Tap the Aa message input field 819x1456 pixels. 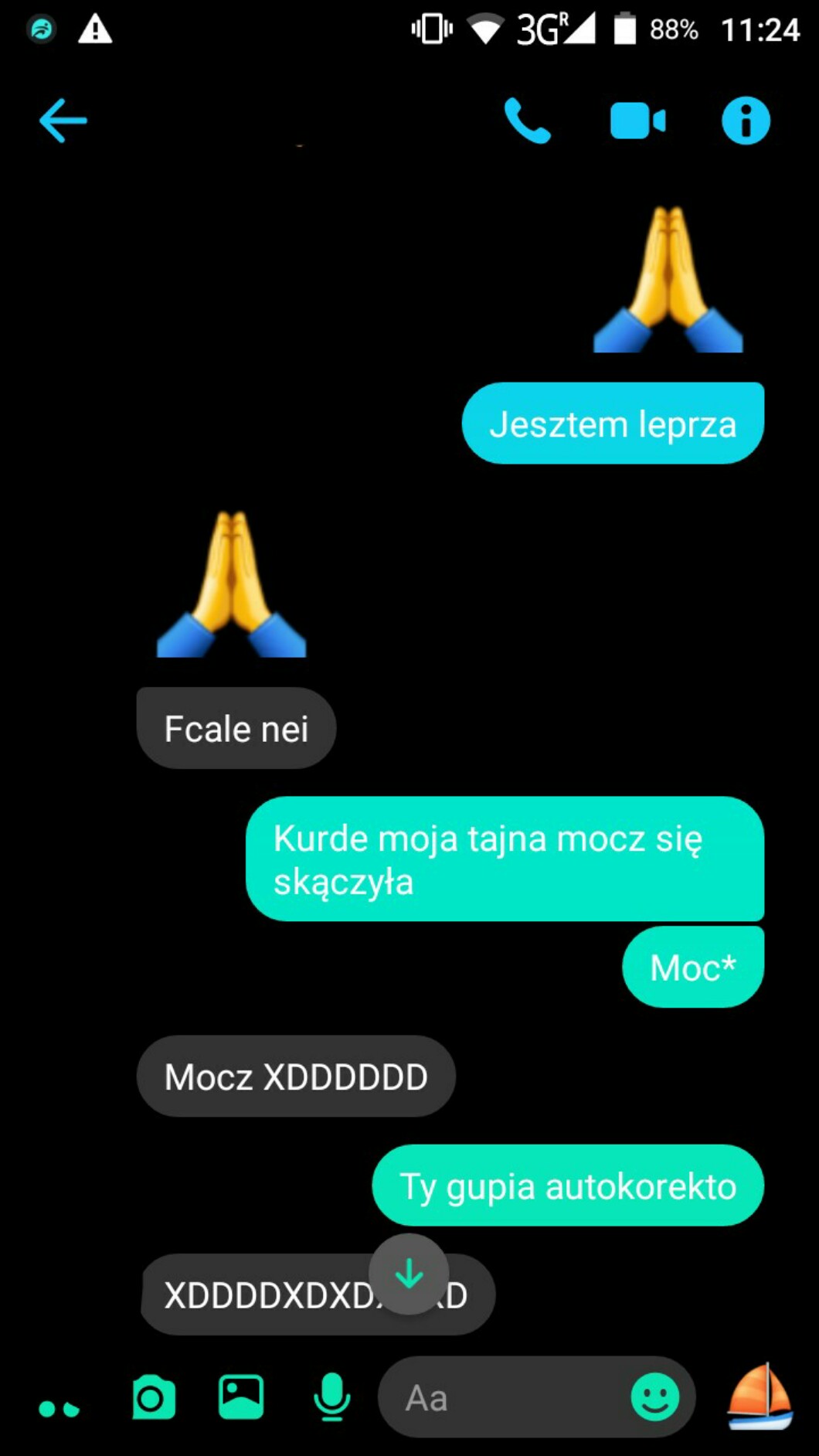[502, 1397]
